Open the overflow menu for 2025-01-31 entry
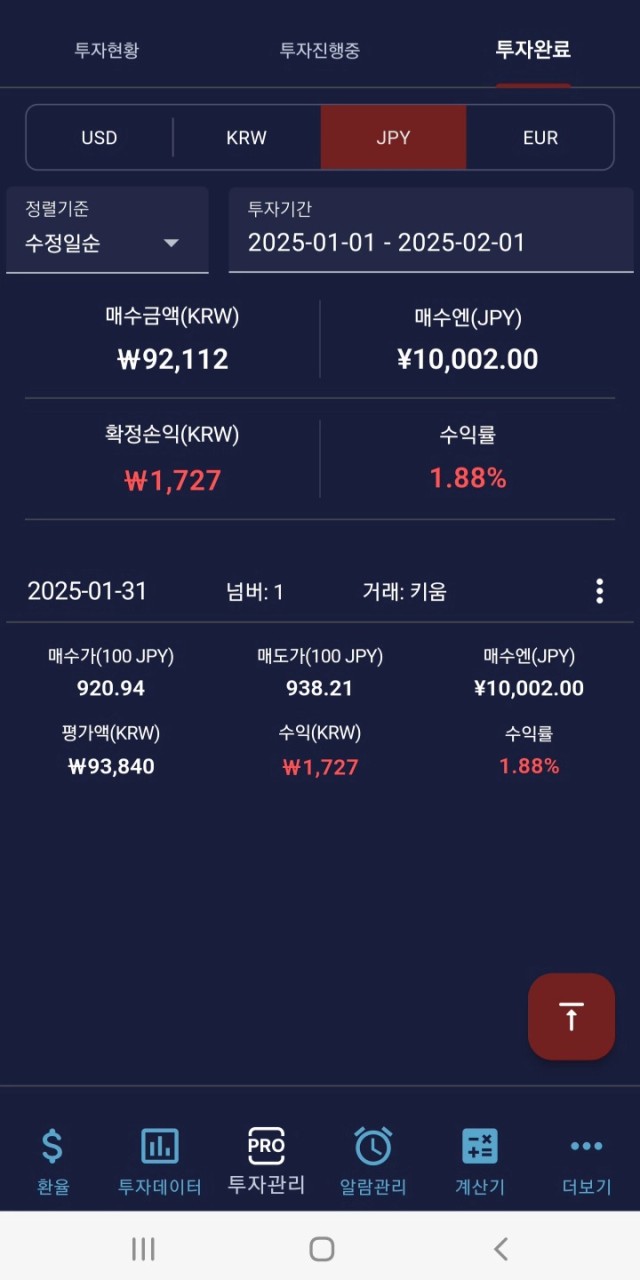This screenshot has width=640, height=1280. click(599, 591)
